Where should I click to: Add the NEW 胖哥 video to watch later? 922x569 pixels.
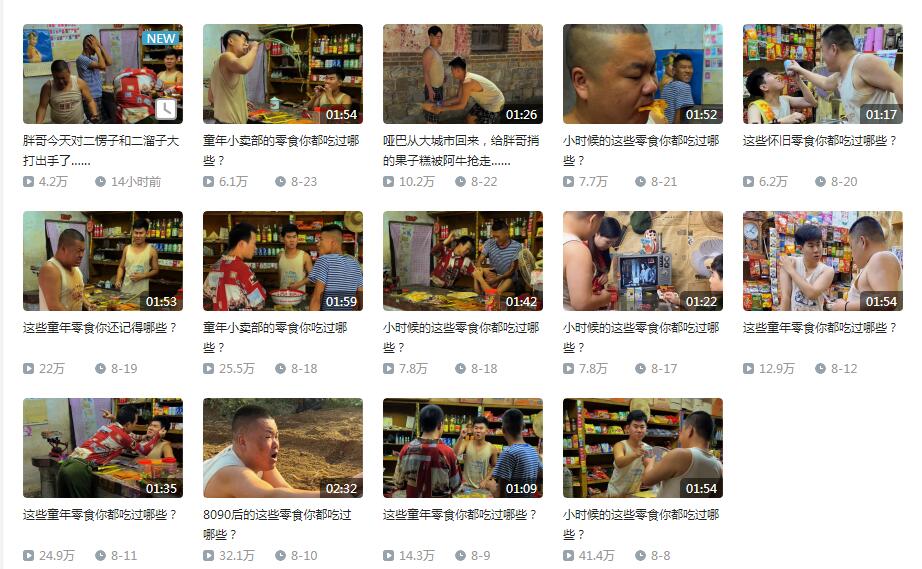pos(166,108)
